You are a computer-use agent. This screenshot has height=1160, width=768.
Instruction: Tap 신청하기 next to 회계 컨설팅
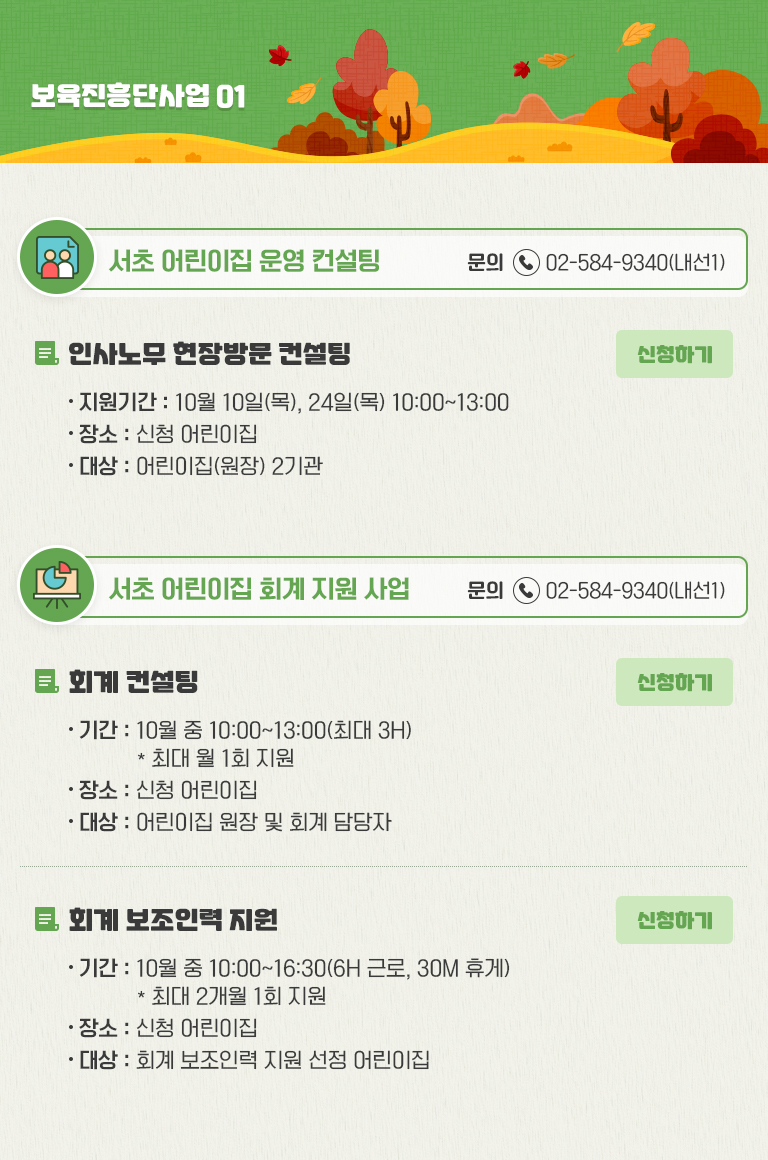pos(674,682)
